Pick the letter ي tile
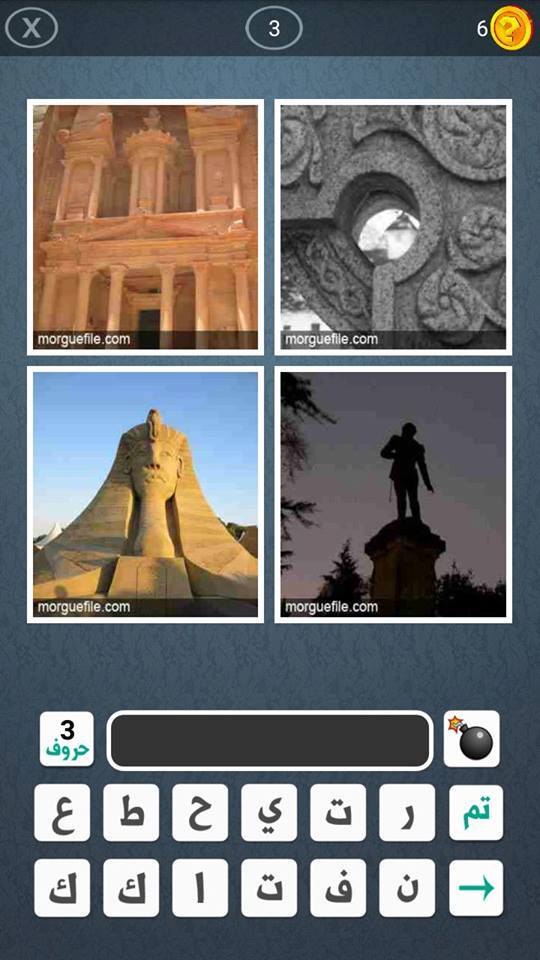540x960 pixels. (269, 812)
